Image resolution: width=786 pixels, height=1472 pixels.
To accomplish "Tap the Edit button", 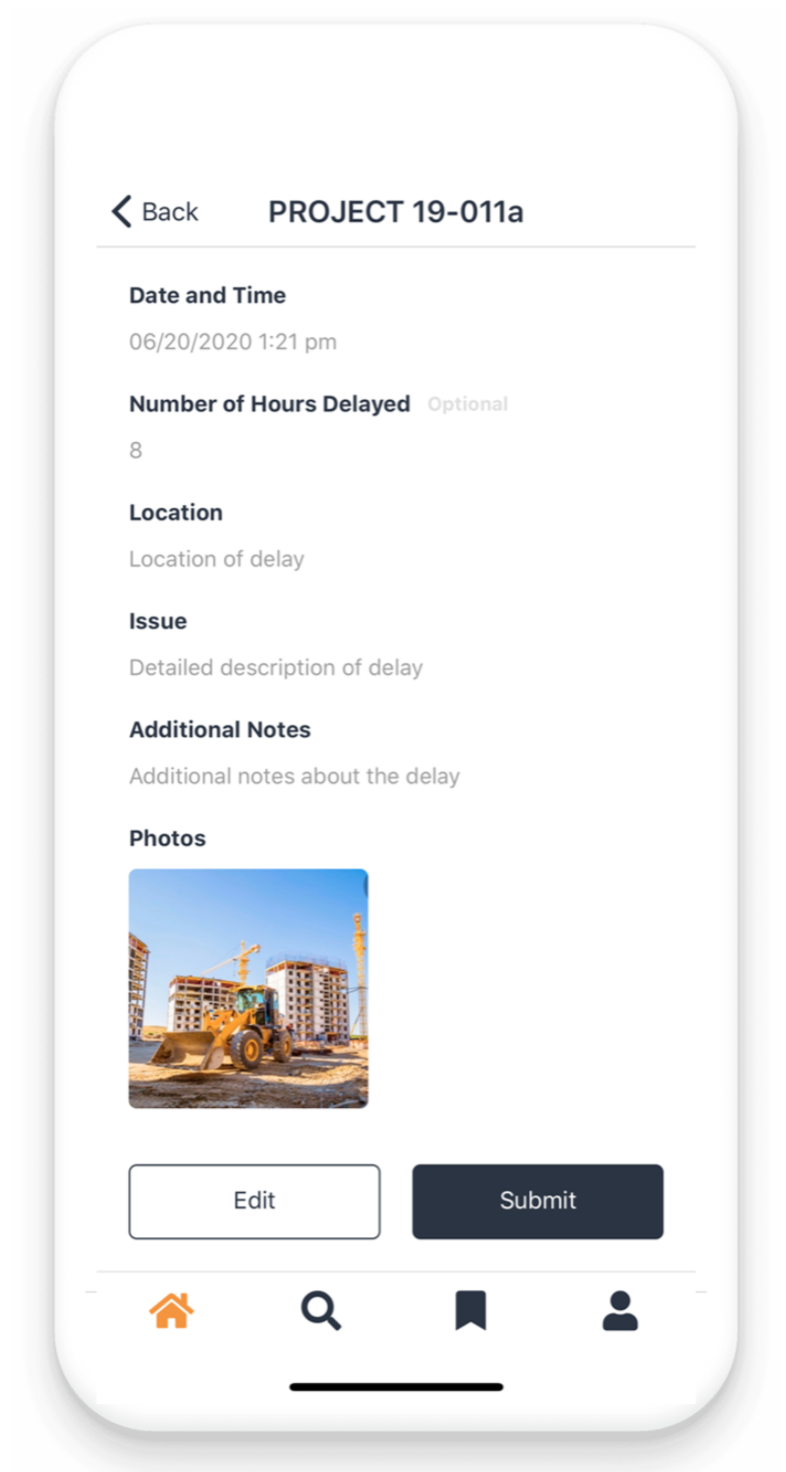I will tap(254, 1201).
